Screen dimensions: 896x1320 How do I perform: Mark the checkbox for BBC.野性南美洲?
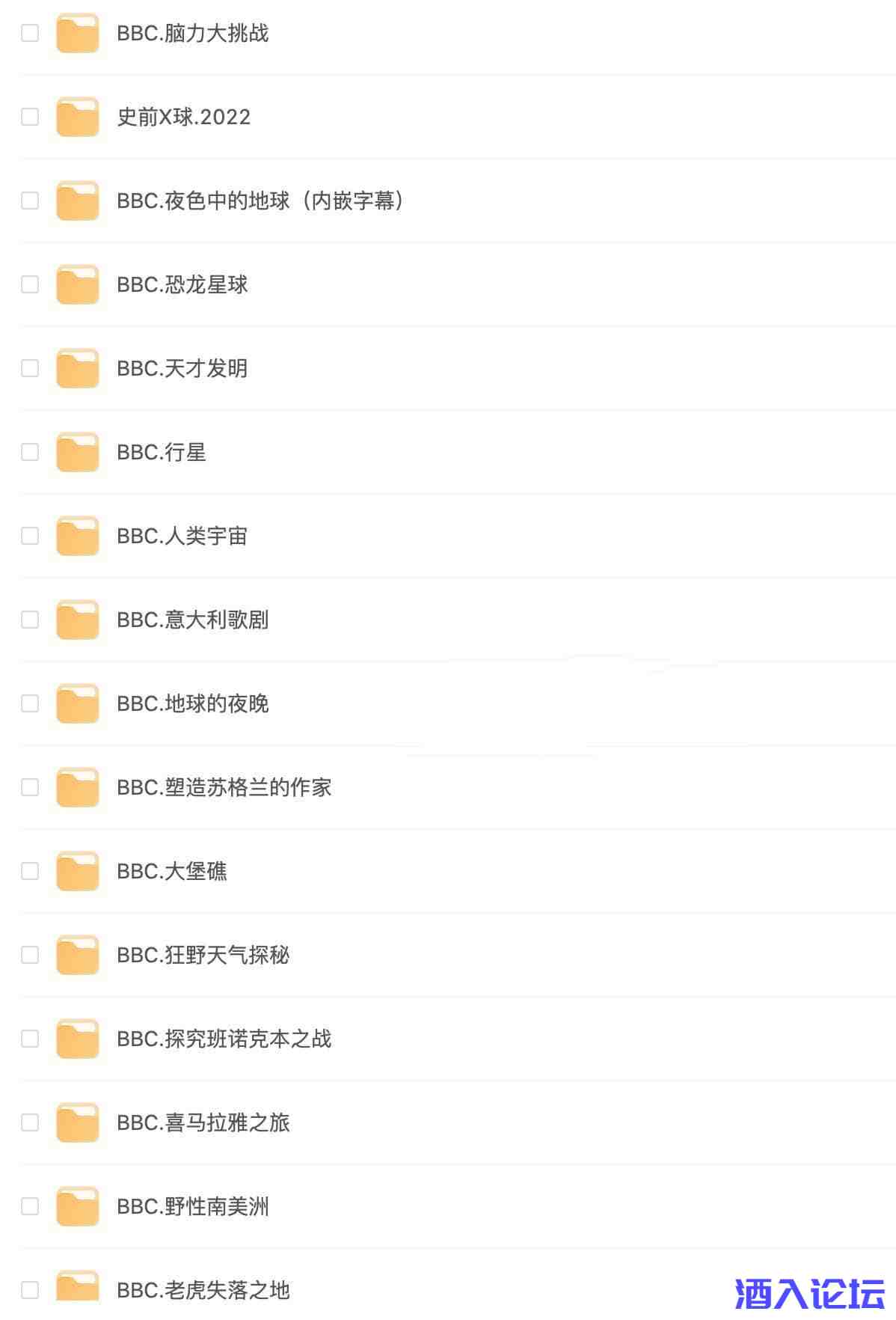tap(30, 1206)
